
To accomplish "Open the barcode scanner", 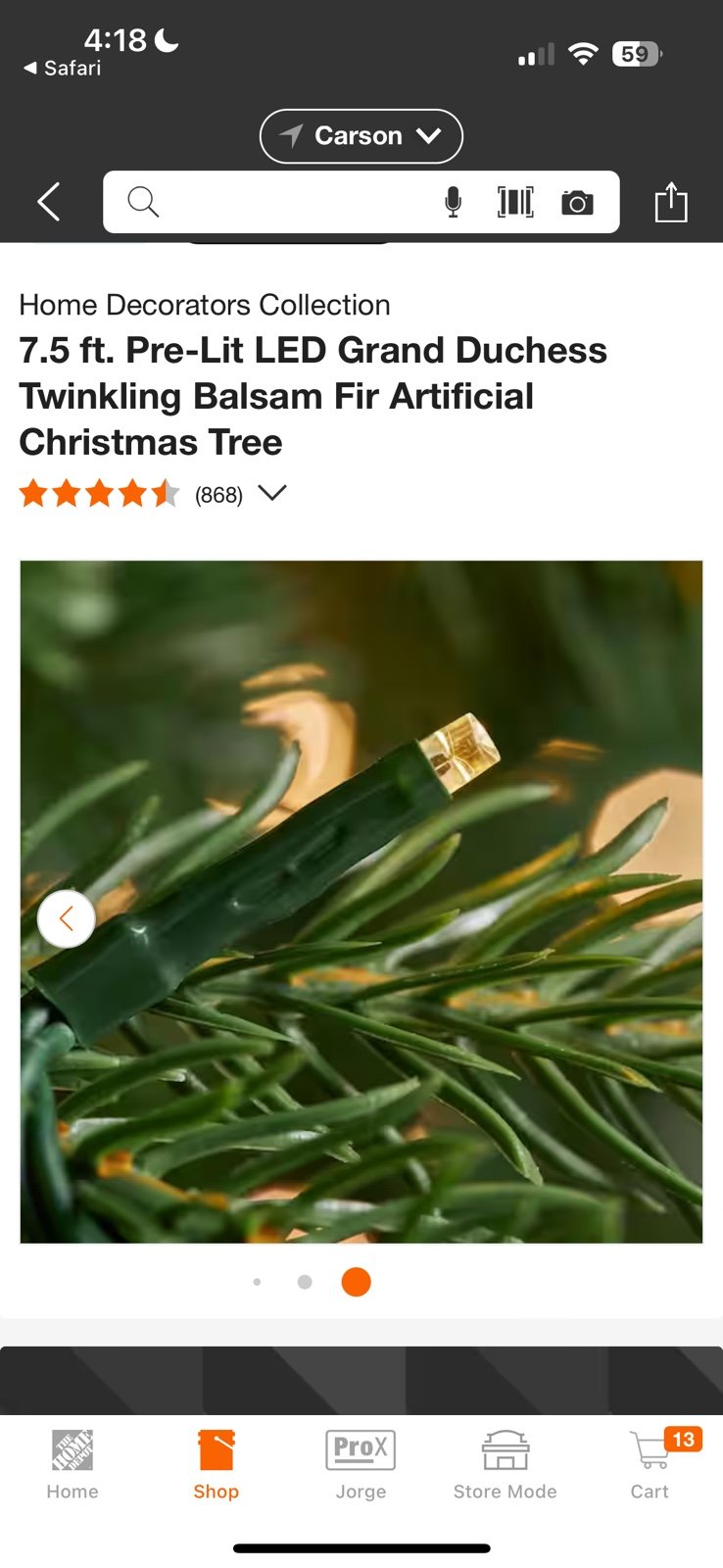I will point(515,202).
